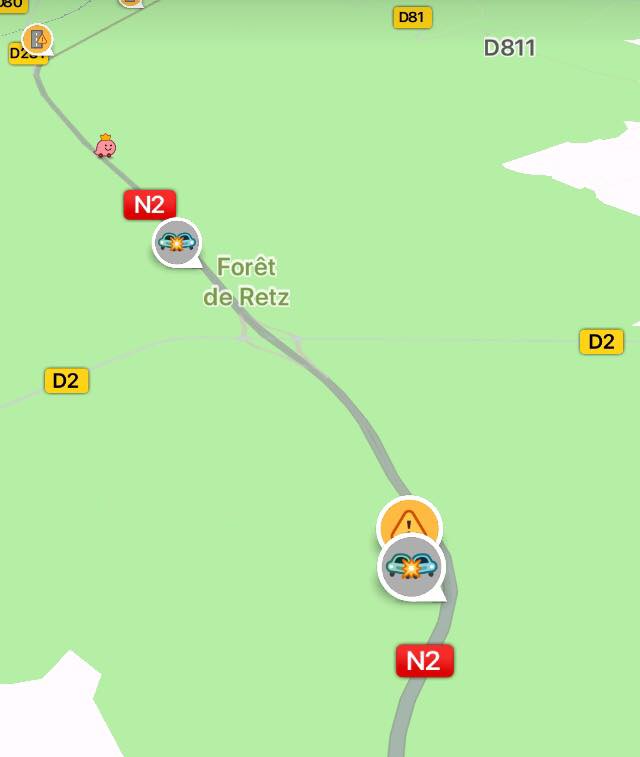Open the accident report near Forêt de Retz
Image resolution: width=640 pixels, height=757 pixels.
click(177, 242)
